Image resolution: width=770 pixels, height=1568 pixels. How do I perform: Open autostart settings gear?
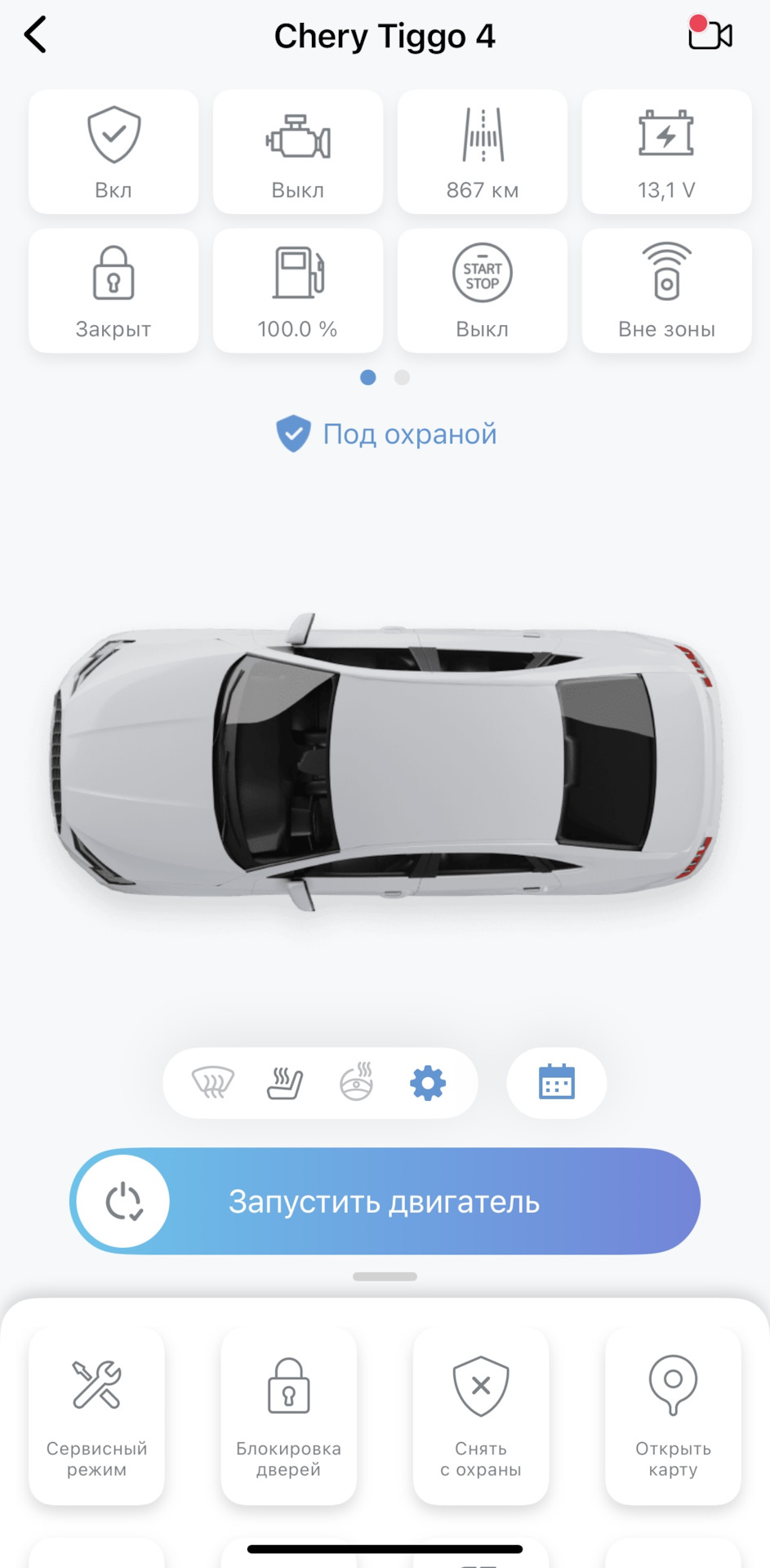click(x=428, y=1083)
